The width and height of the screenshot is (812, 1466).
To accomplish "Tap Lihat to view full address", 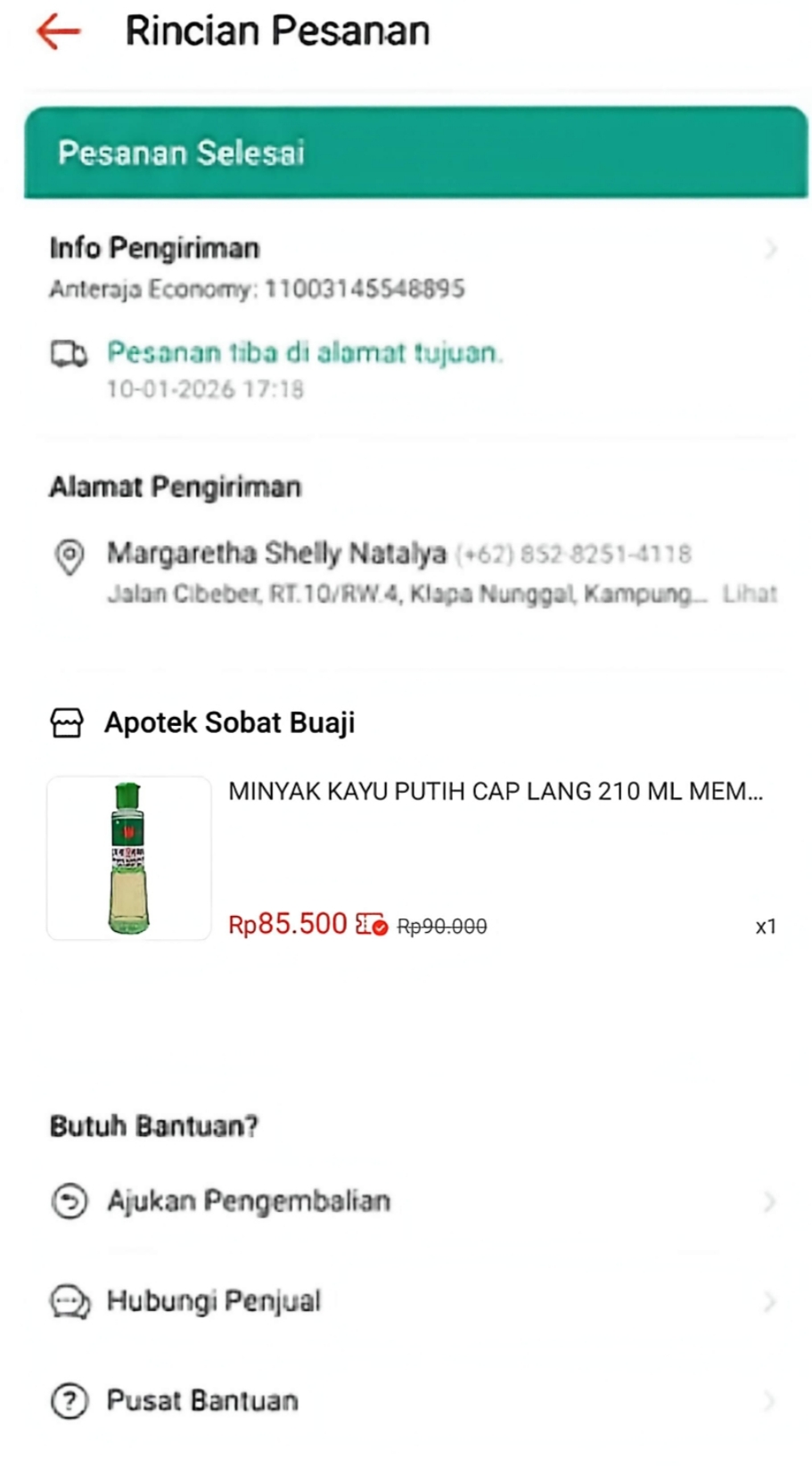I will pos(749,594).
